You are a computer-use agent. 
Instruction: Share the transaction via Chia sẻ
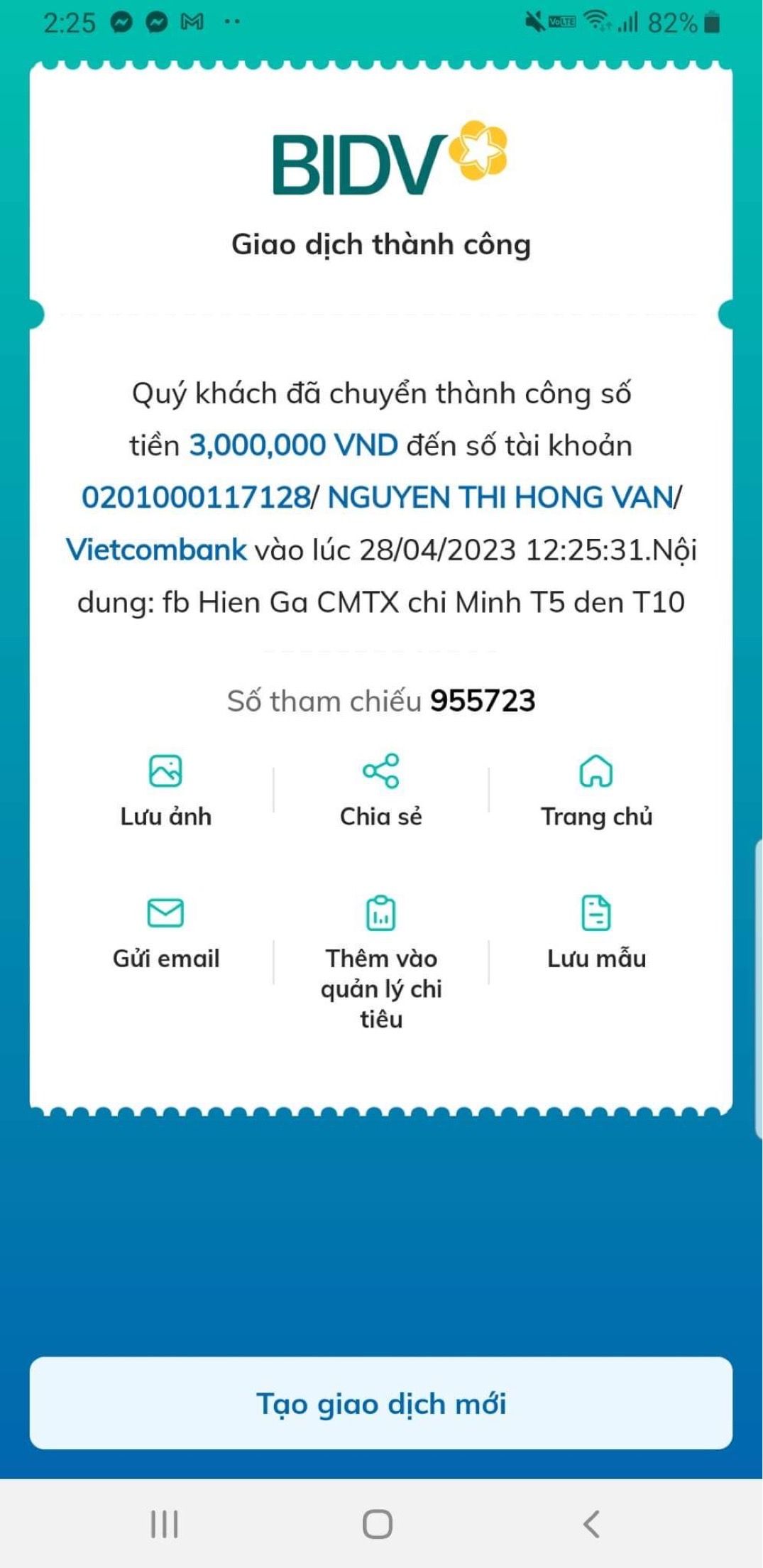(380, 790)
